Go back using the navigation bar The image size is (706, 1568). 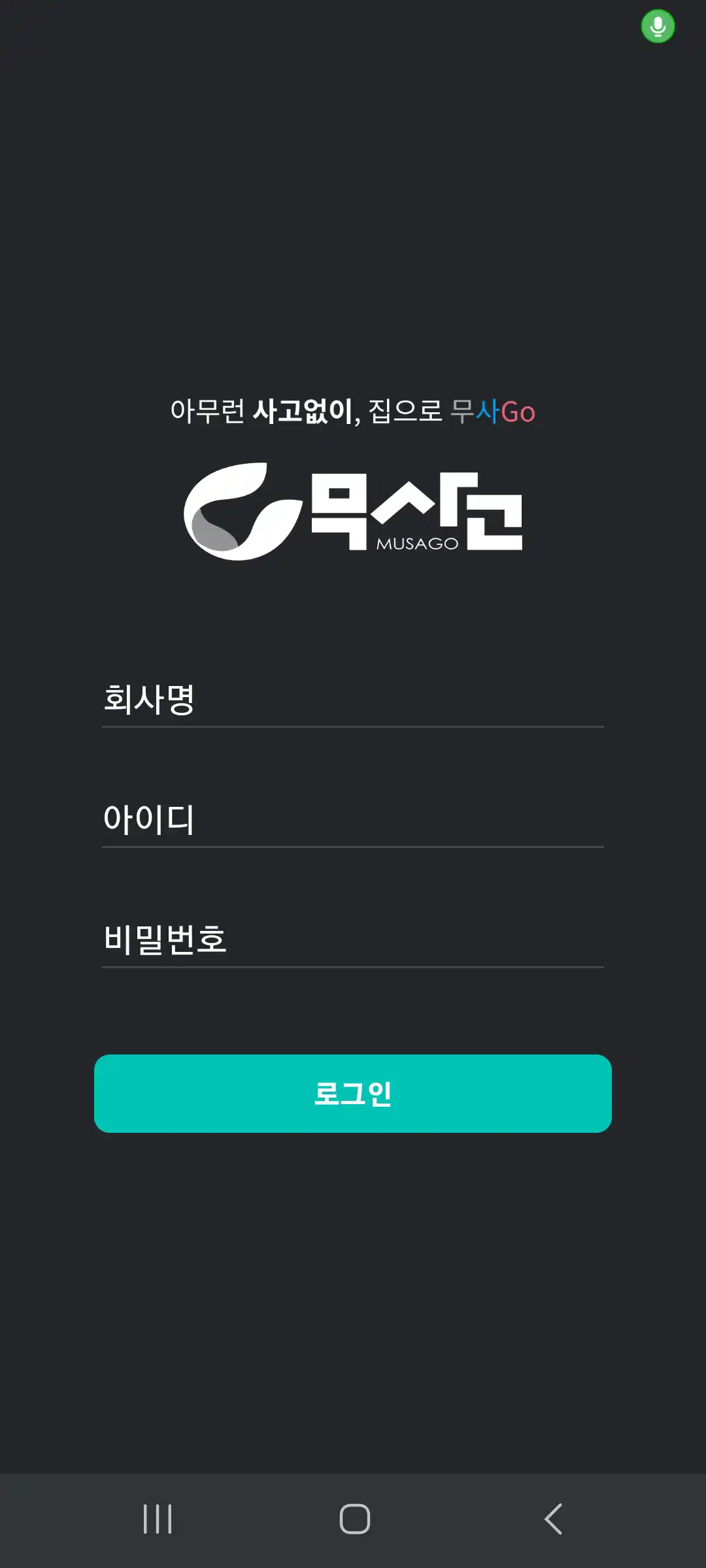pyautogui.click(x=553, y=1519)
